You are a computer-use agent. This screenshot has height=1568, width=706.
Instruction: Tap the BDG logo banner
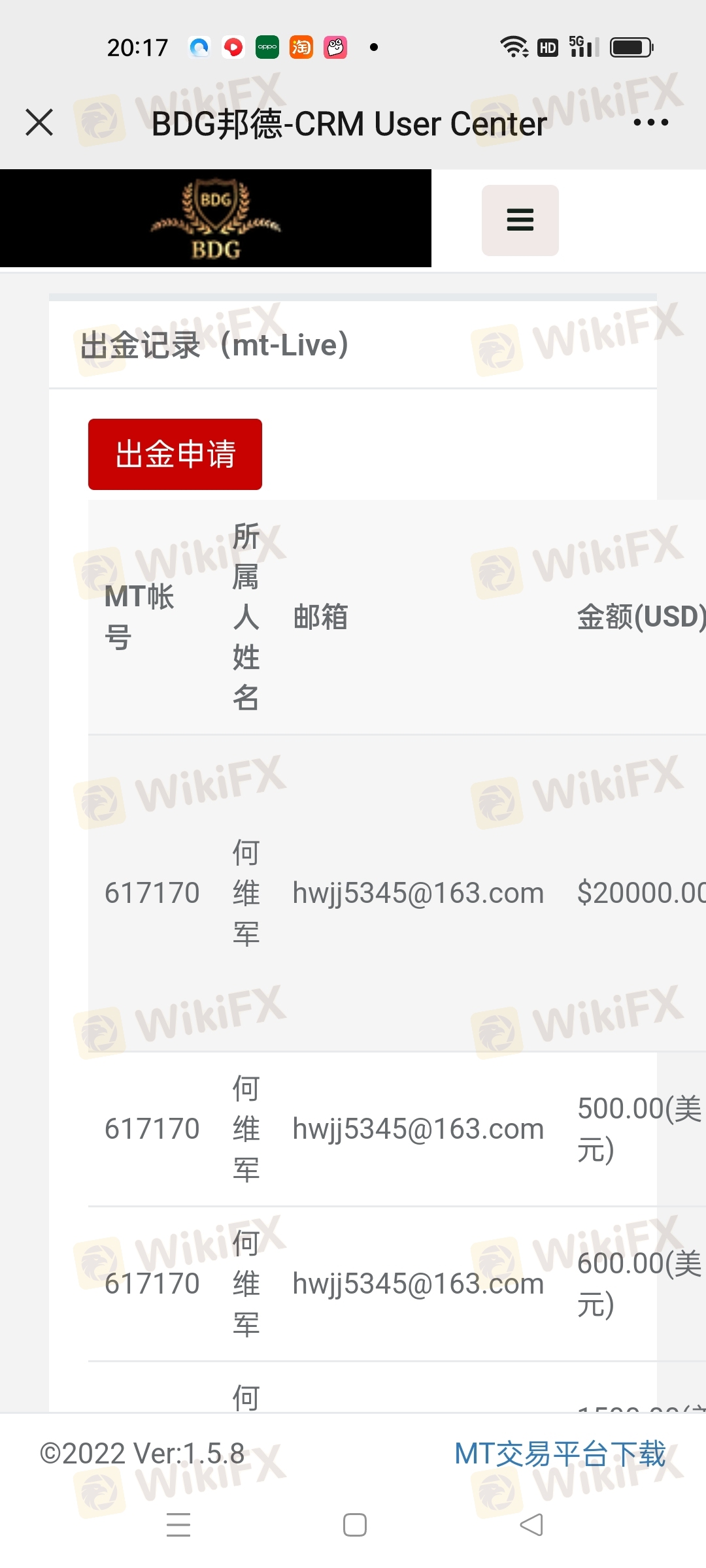[x=216, y=218]
